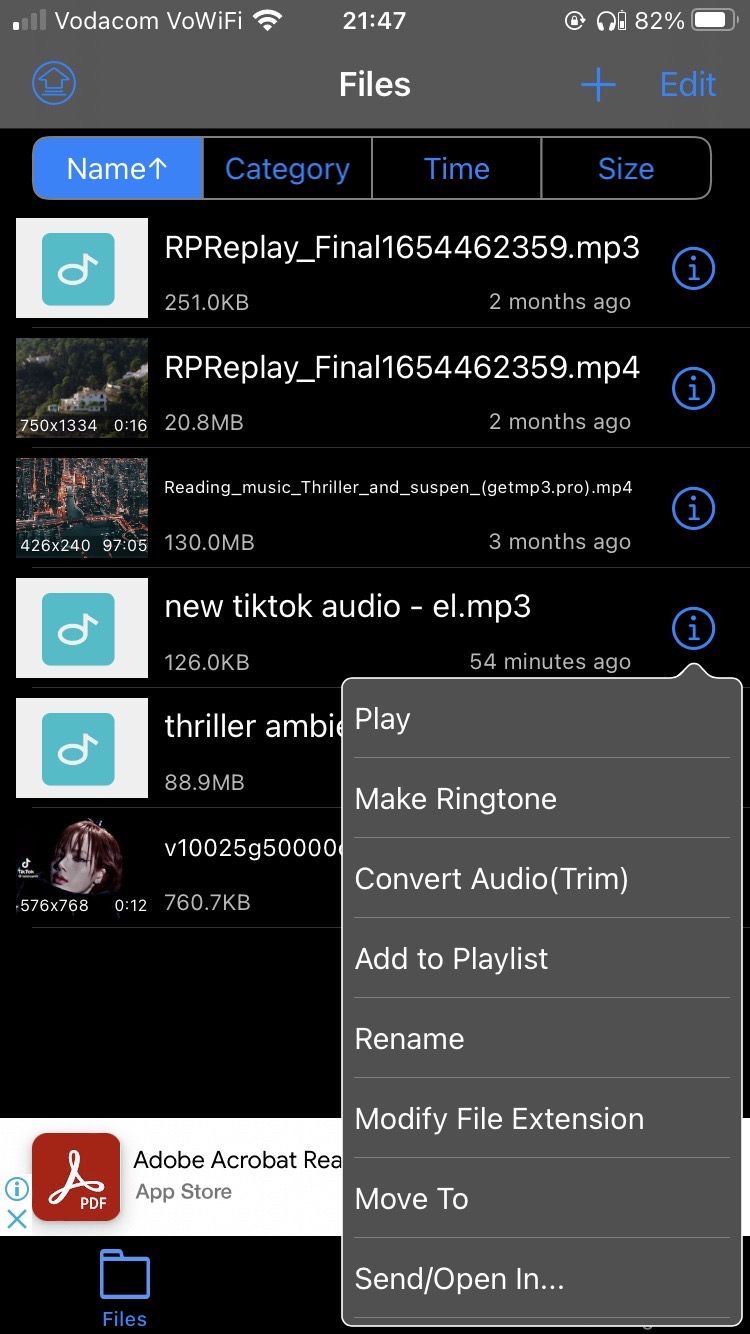This screenshot has height=1334, width=750.
Task: Close the Adobe Acrobat ad banner
Action: click(x=17, y=1219)
